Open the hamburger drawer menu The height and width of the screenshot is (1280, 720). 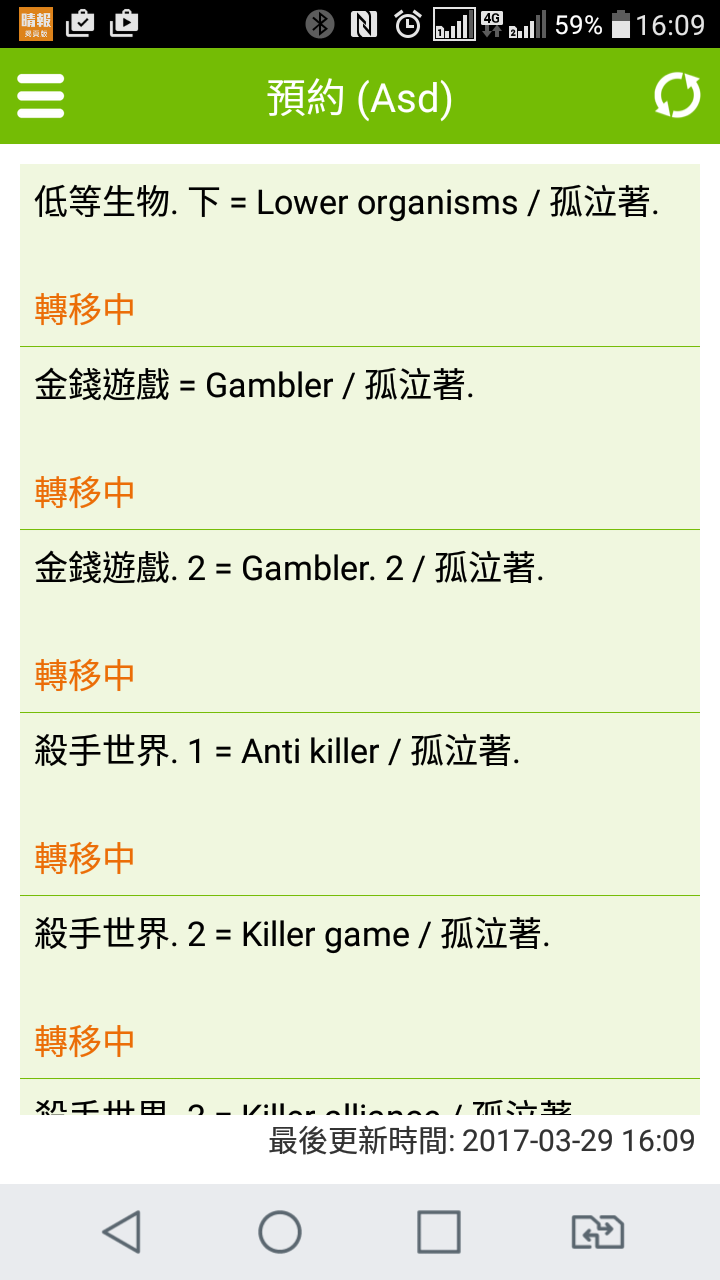(41, 97)
